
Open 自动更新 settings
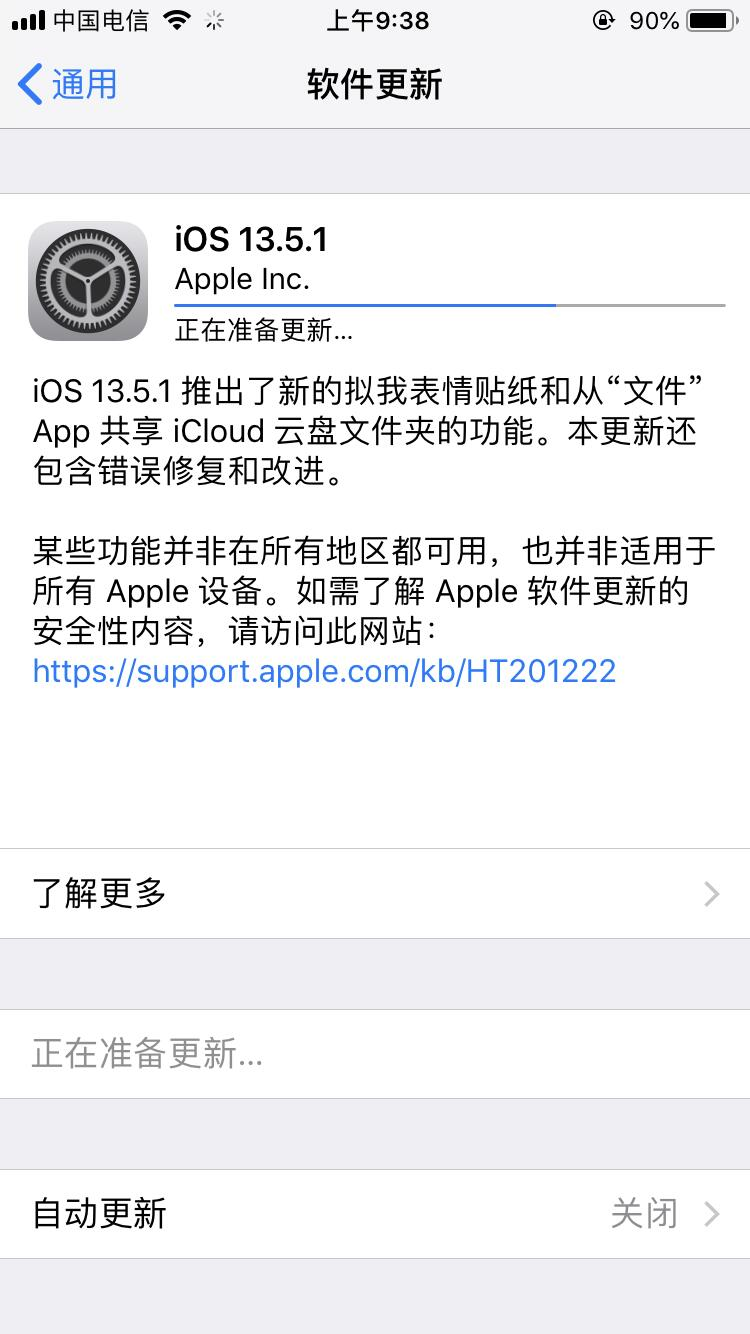(x=375, y=1213)
